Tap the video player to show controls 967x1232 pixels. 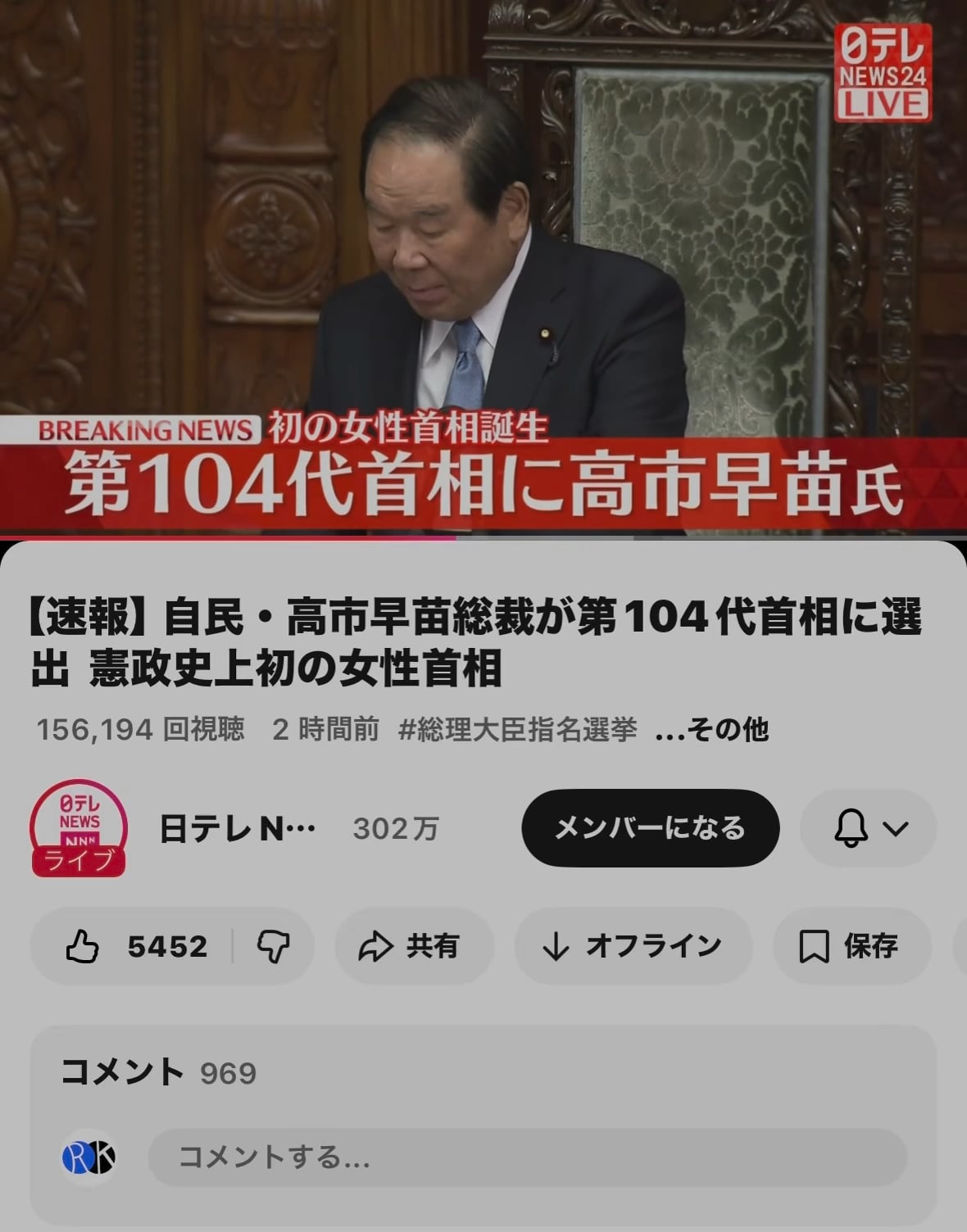point(483,246)
